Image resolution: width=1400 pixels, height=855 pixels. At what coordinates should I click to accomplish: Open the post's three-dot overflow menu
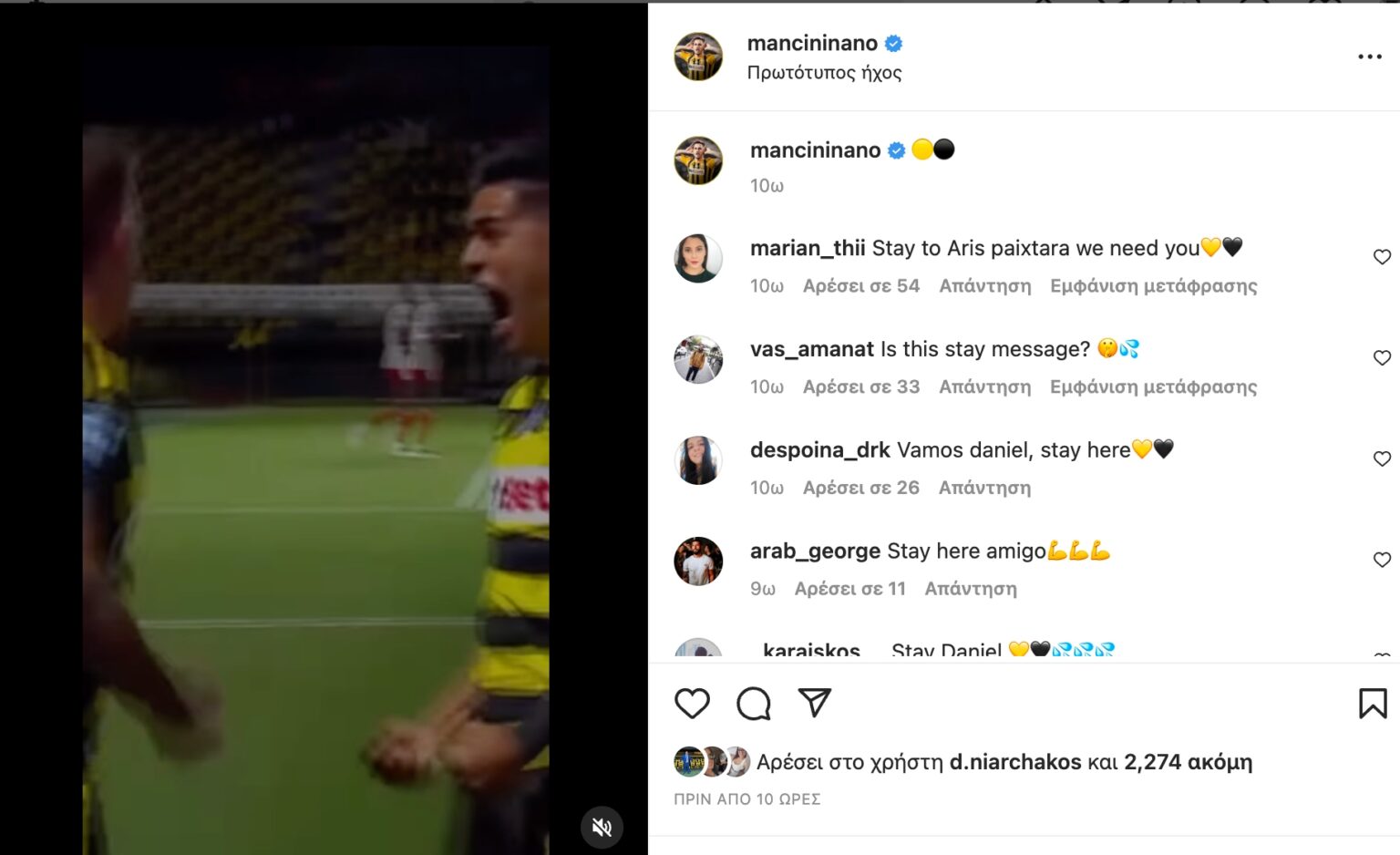pos(1369,57)
